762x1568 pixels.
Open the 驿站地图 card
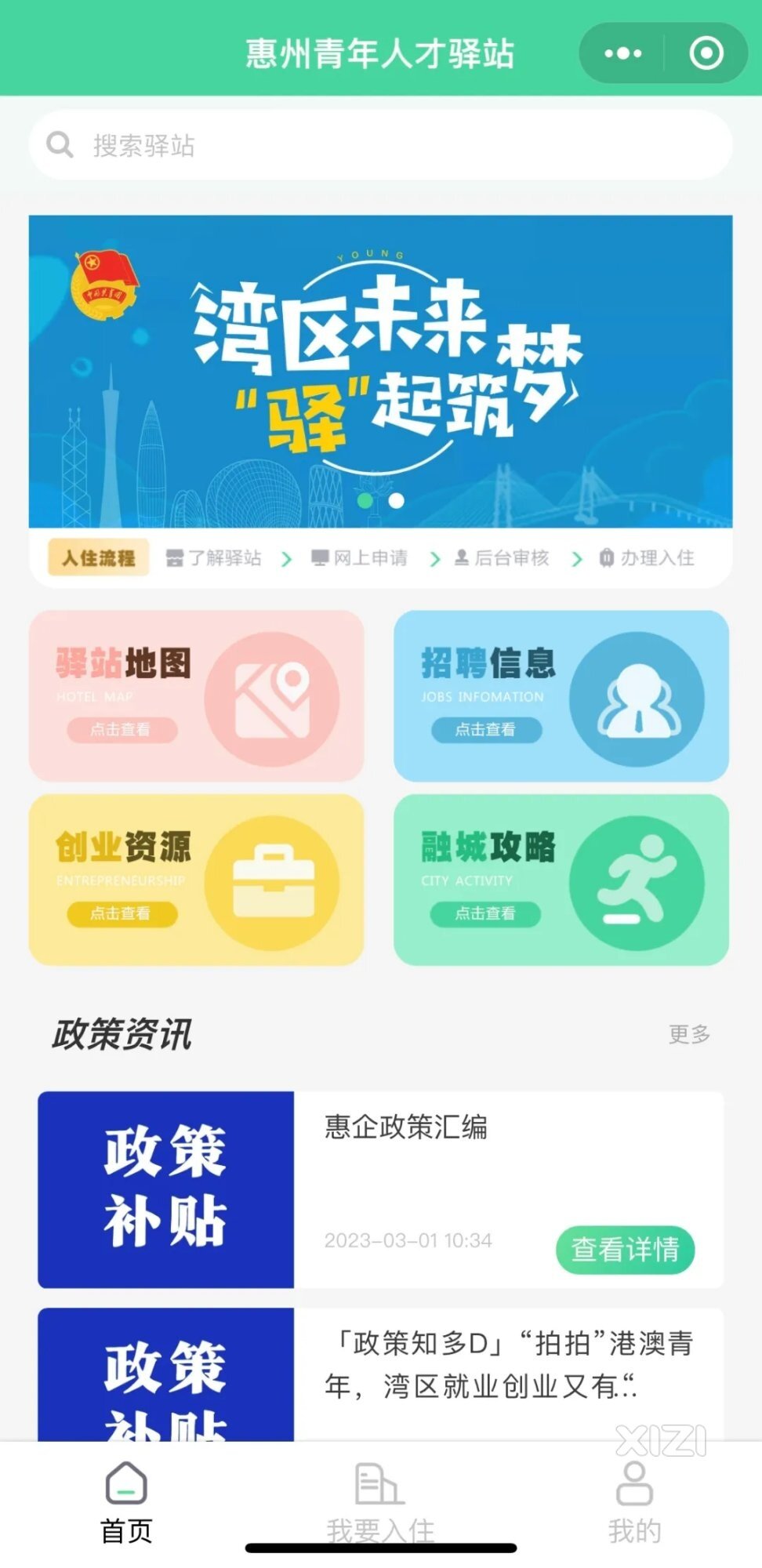[x=197, y=696]
